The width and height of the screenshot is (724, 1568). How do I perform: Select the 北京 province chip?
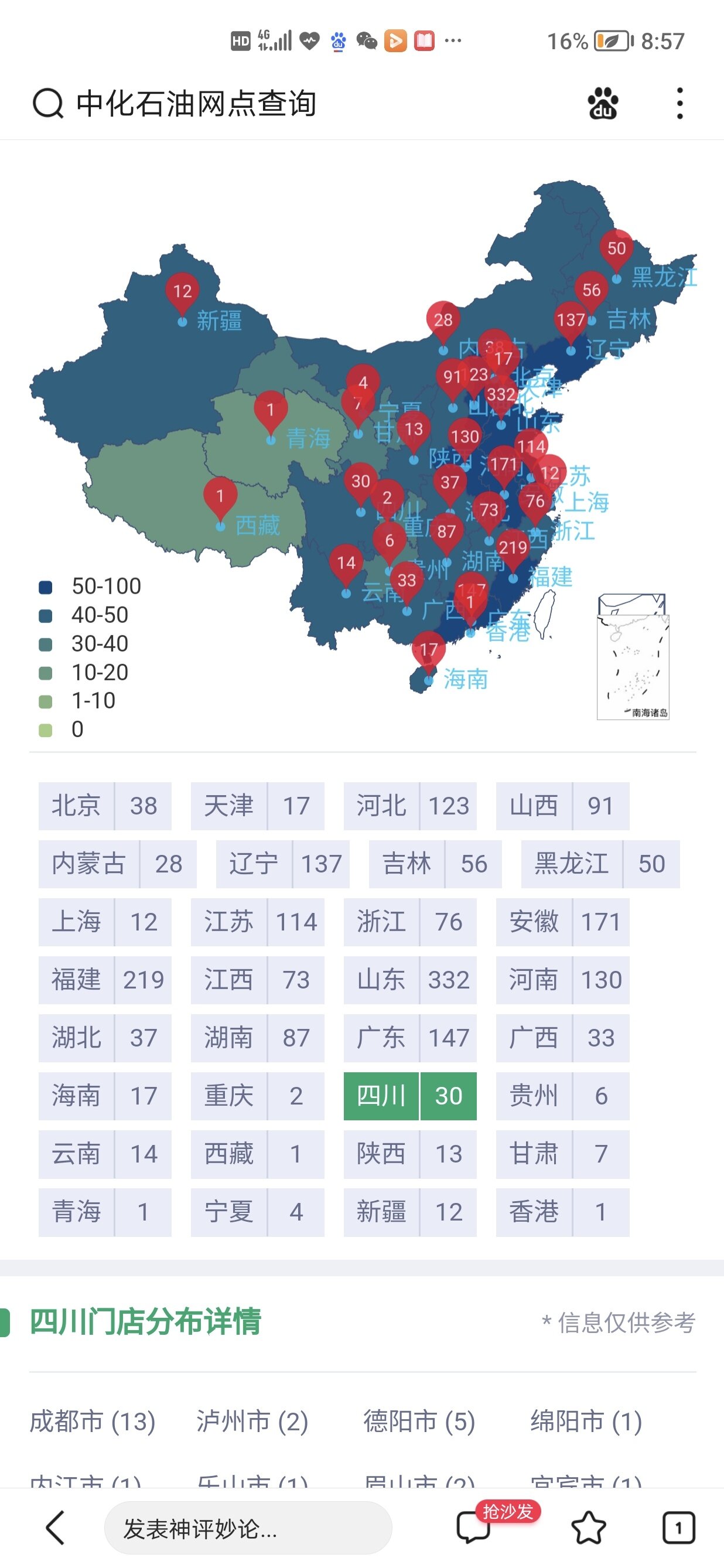(x=105, y=806)
